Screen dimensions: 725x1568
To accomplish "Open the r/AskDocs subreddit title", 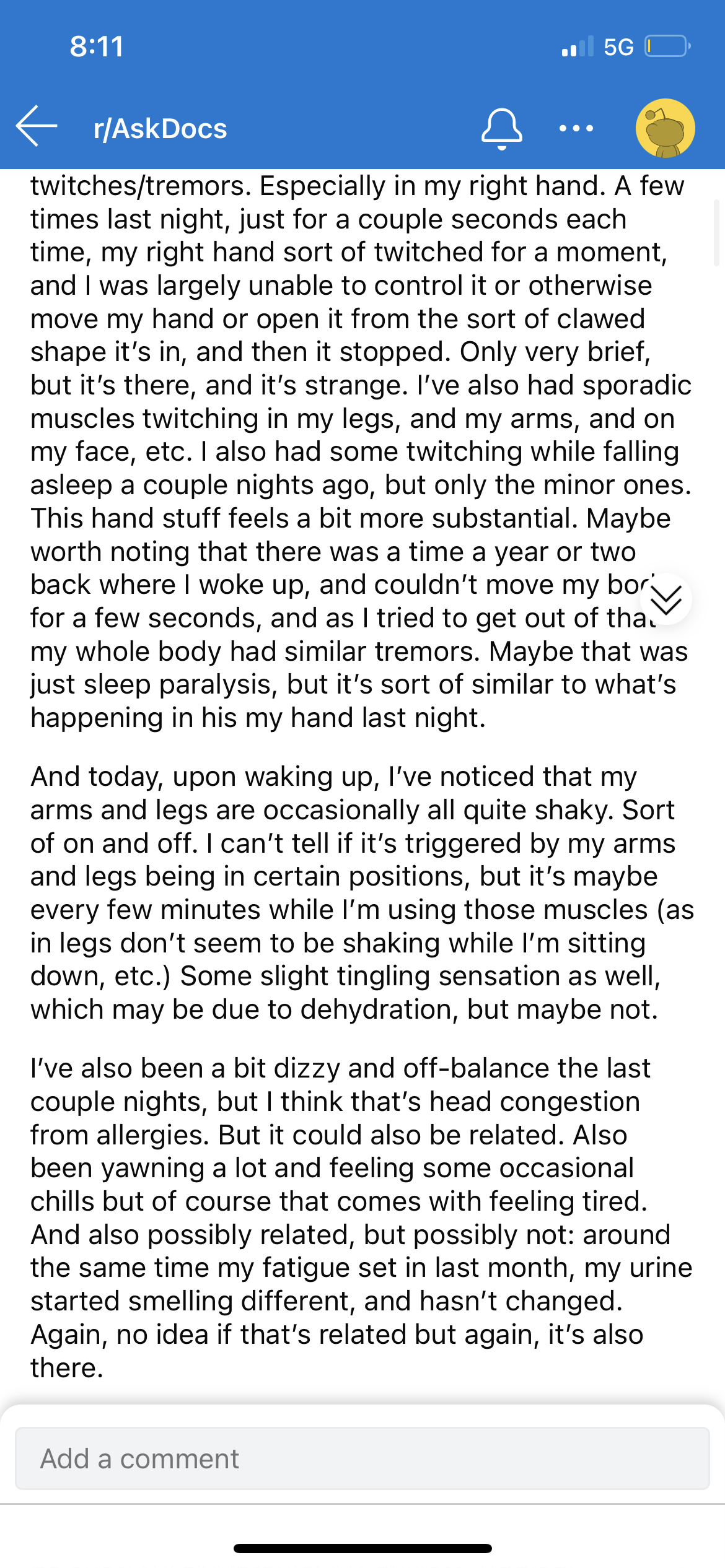I will point(160,129).
